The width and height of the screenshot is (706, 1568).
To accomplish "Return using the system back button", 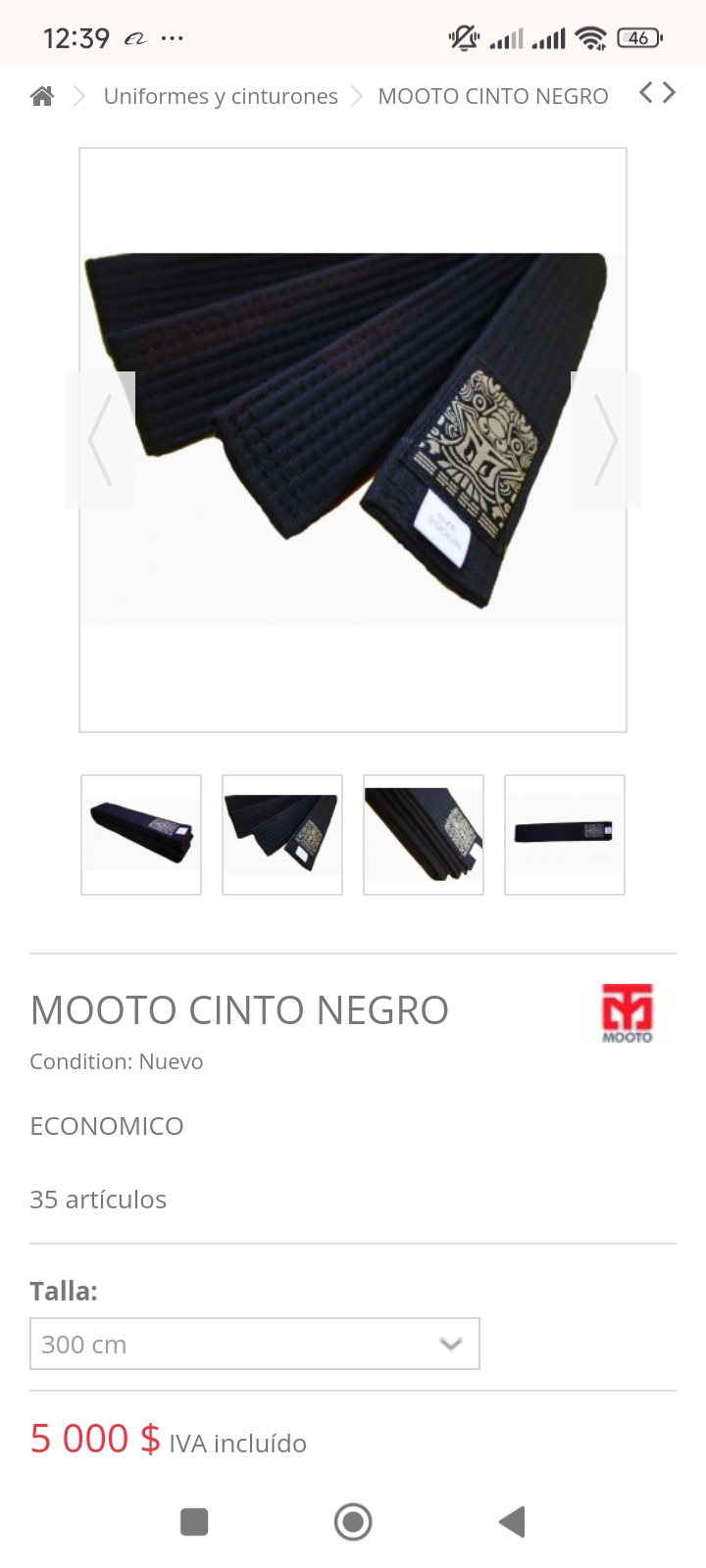I will [512, 1522].
